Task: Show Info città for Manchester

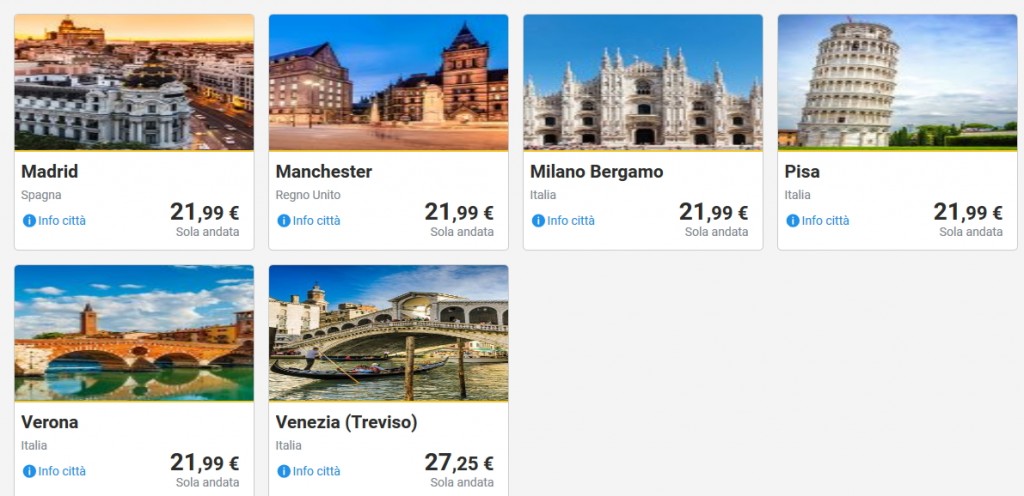Action: pos(309,221)
